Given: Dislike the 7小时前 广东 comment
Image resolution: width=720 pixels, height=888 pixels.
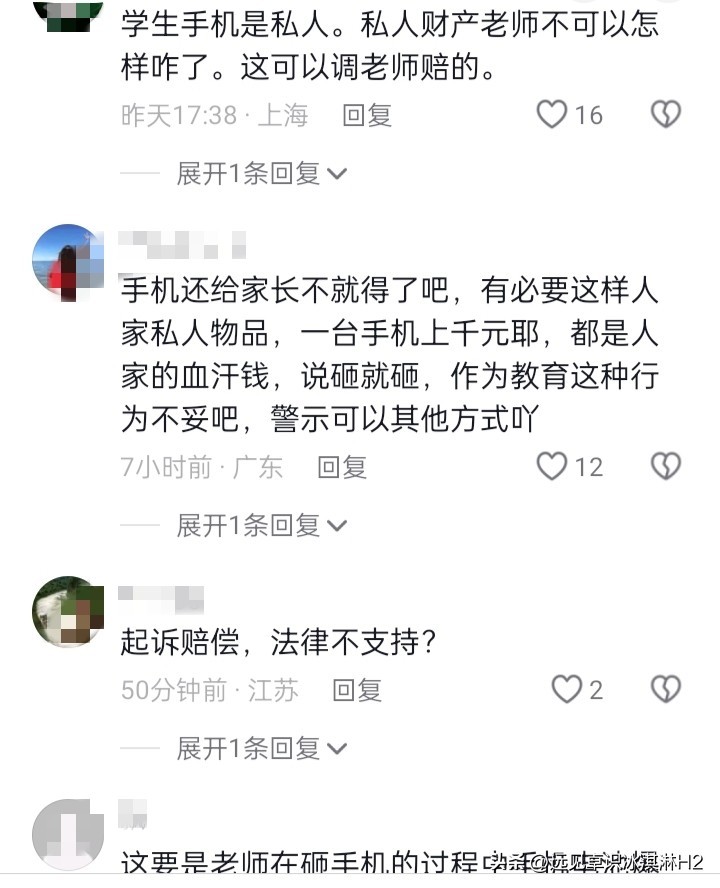Looking at the screenshot, I should [666, 466].
